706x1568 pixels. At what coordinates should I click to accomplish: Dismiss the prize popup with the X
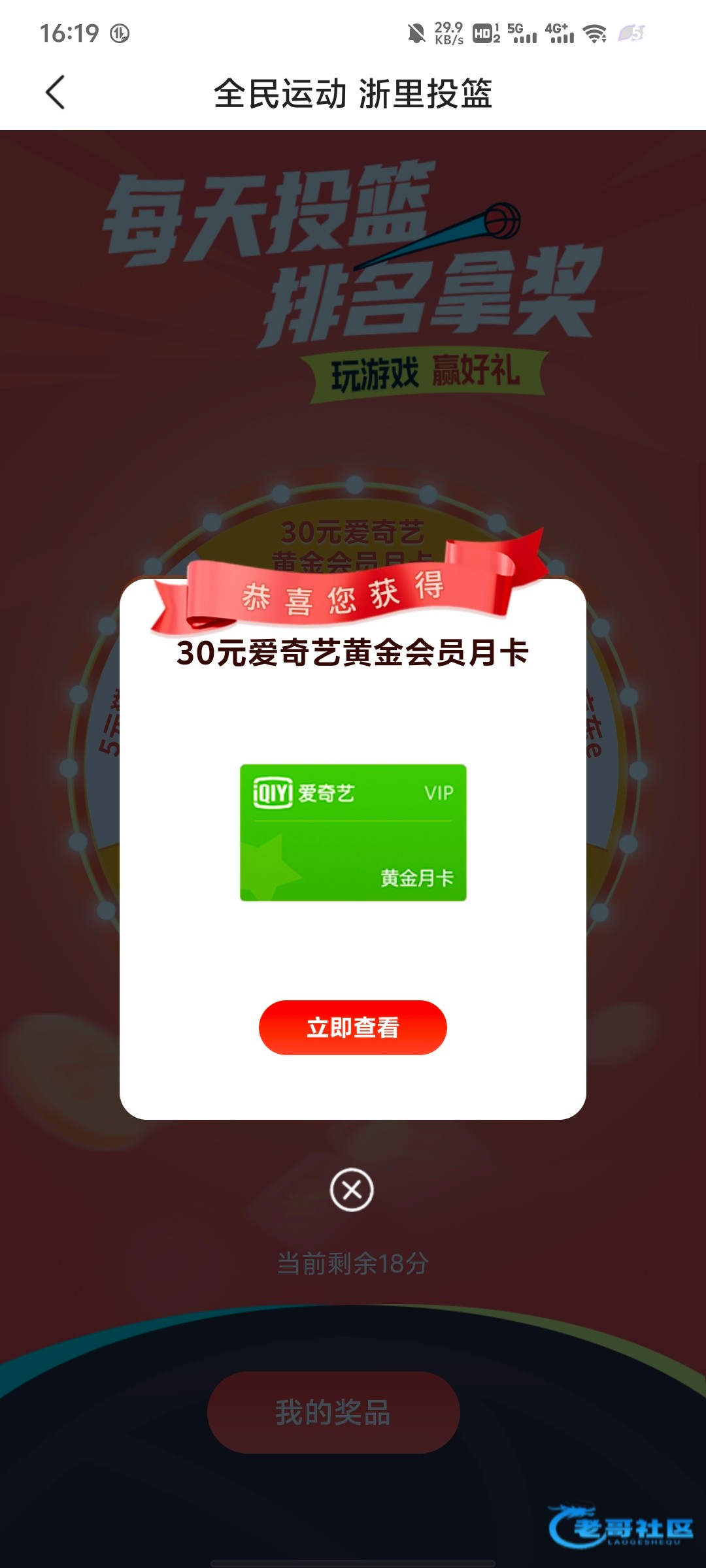[x=352, y=1190]
